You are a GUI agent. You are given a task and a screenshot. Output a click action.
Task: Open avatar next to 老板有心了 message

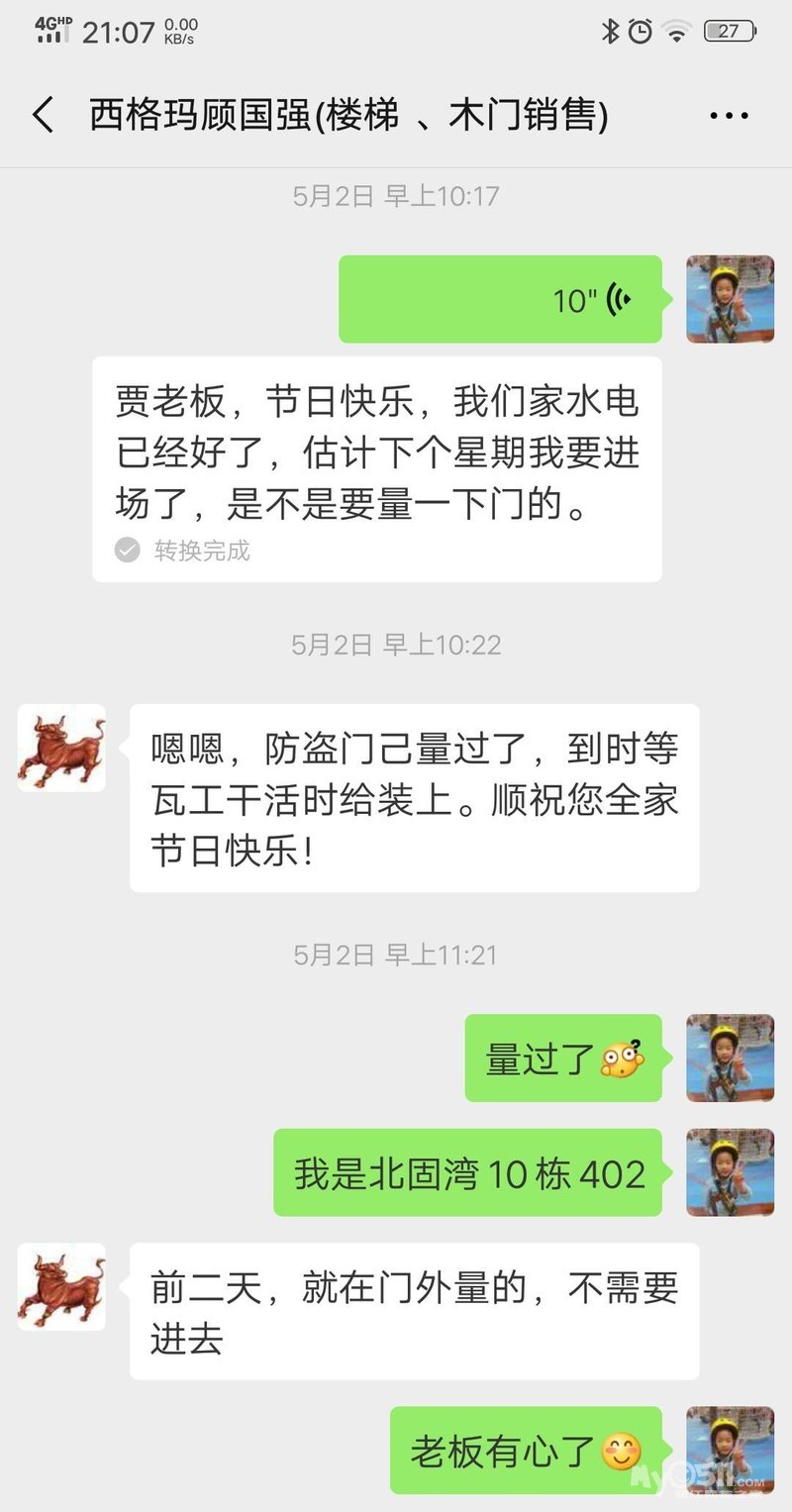[730, 1450]
